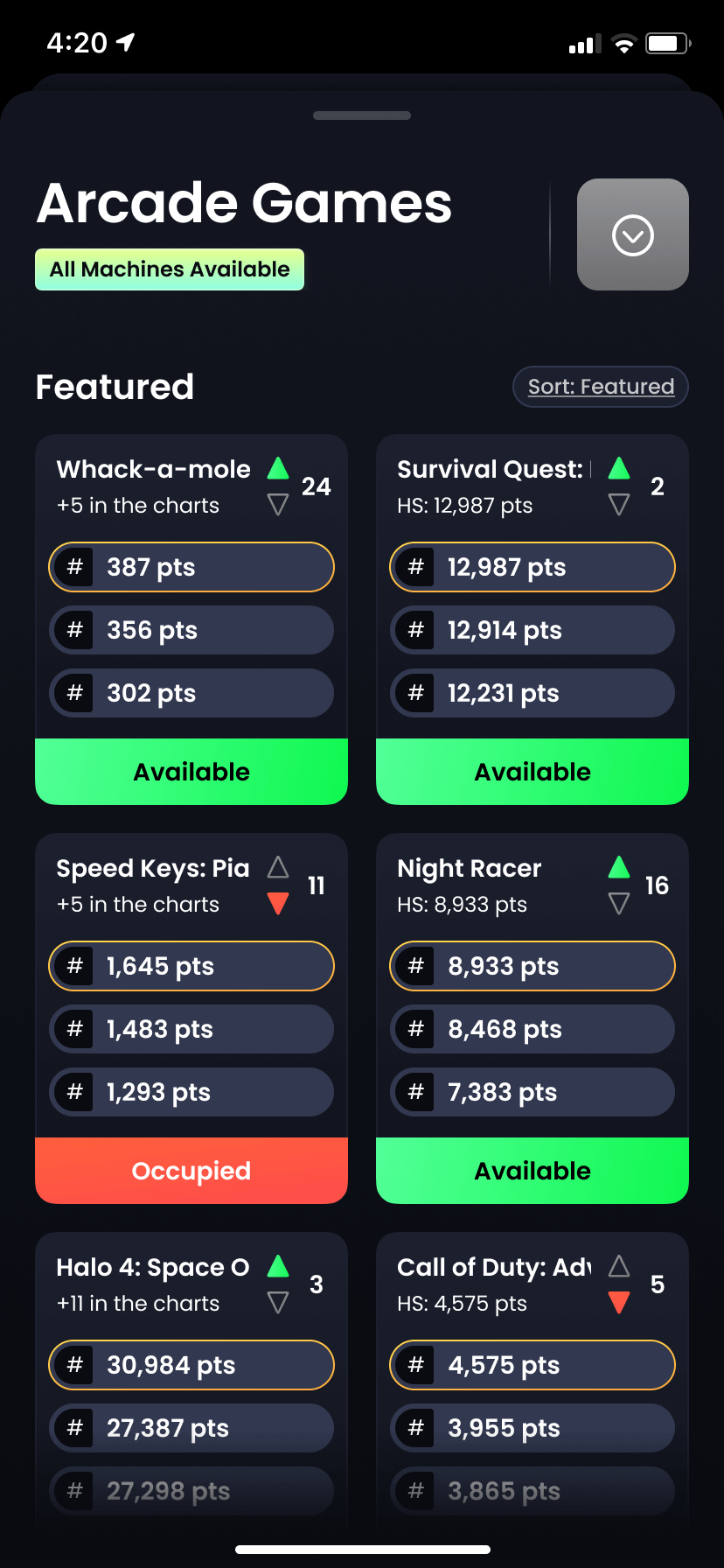The image size is (724, 1568).
Task: Tap Available under Night Racer
Action: point(533,1171)
